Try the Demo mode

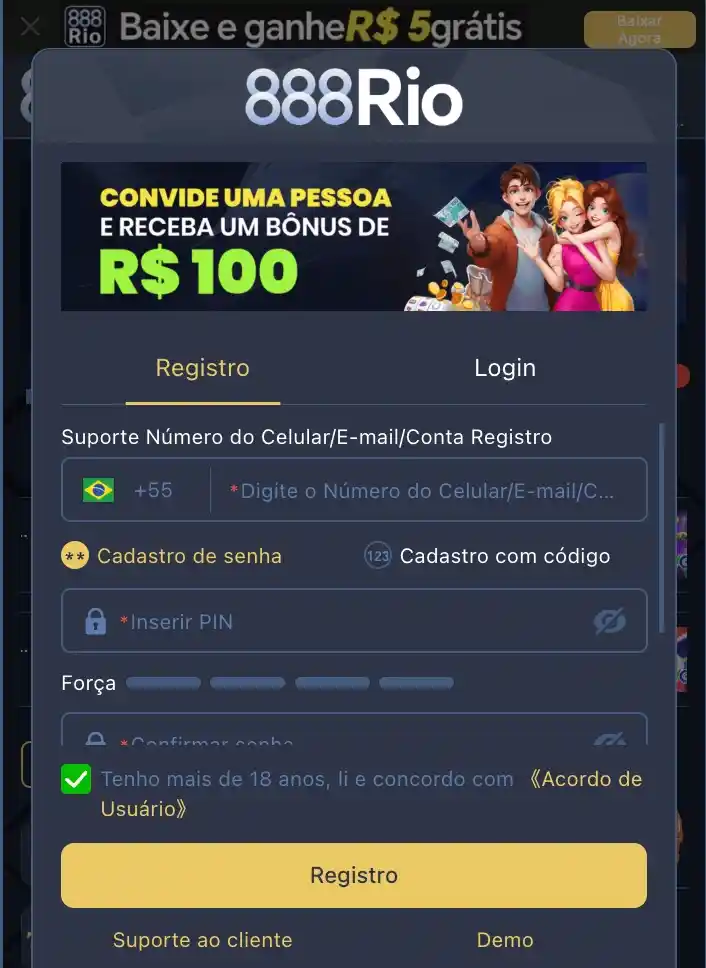504,940
